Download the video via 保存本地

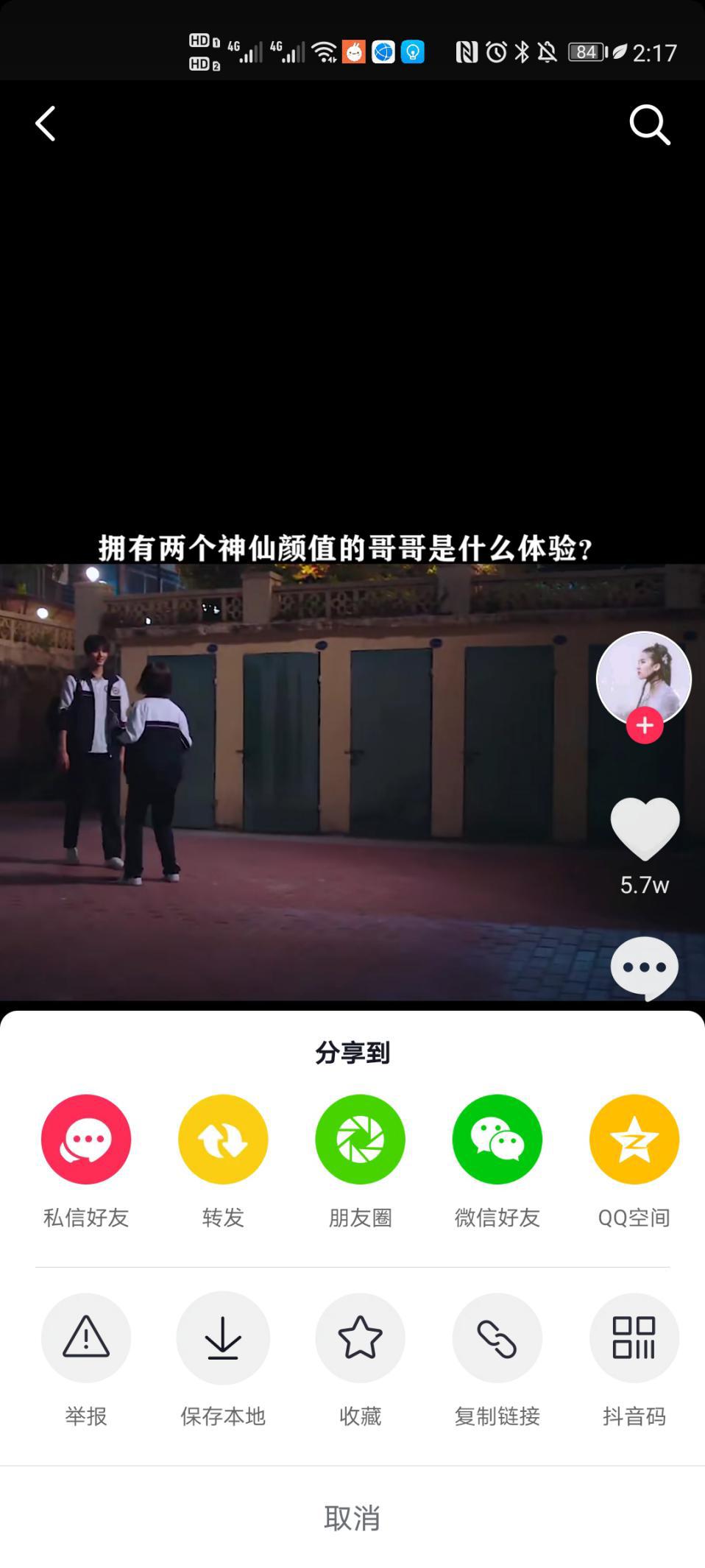coord(223,1337)
